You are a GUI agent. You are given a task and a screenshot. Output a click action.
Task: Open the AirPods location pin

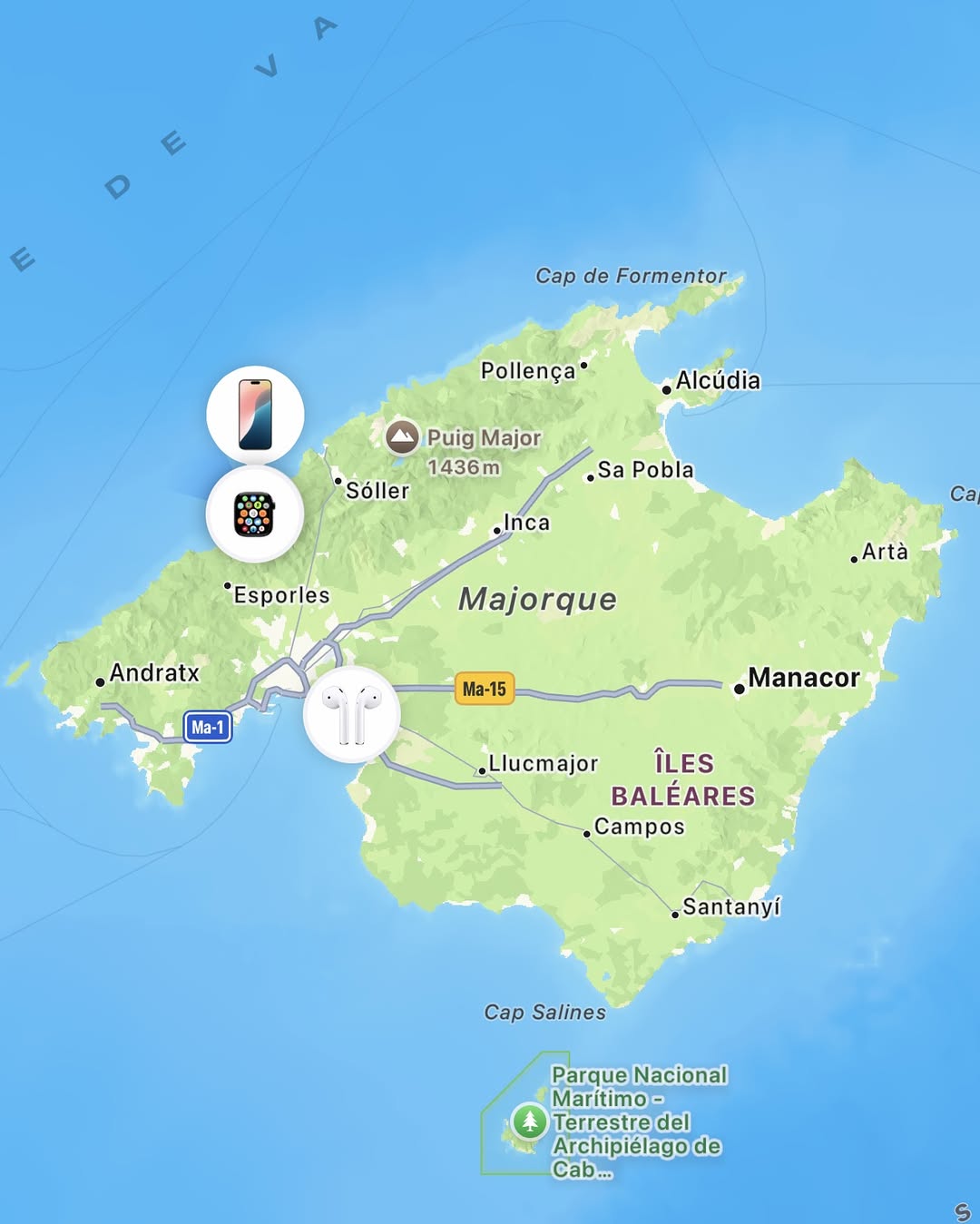coord(352,714)
